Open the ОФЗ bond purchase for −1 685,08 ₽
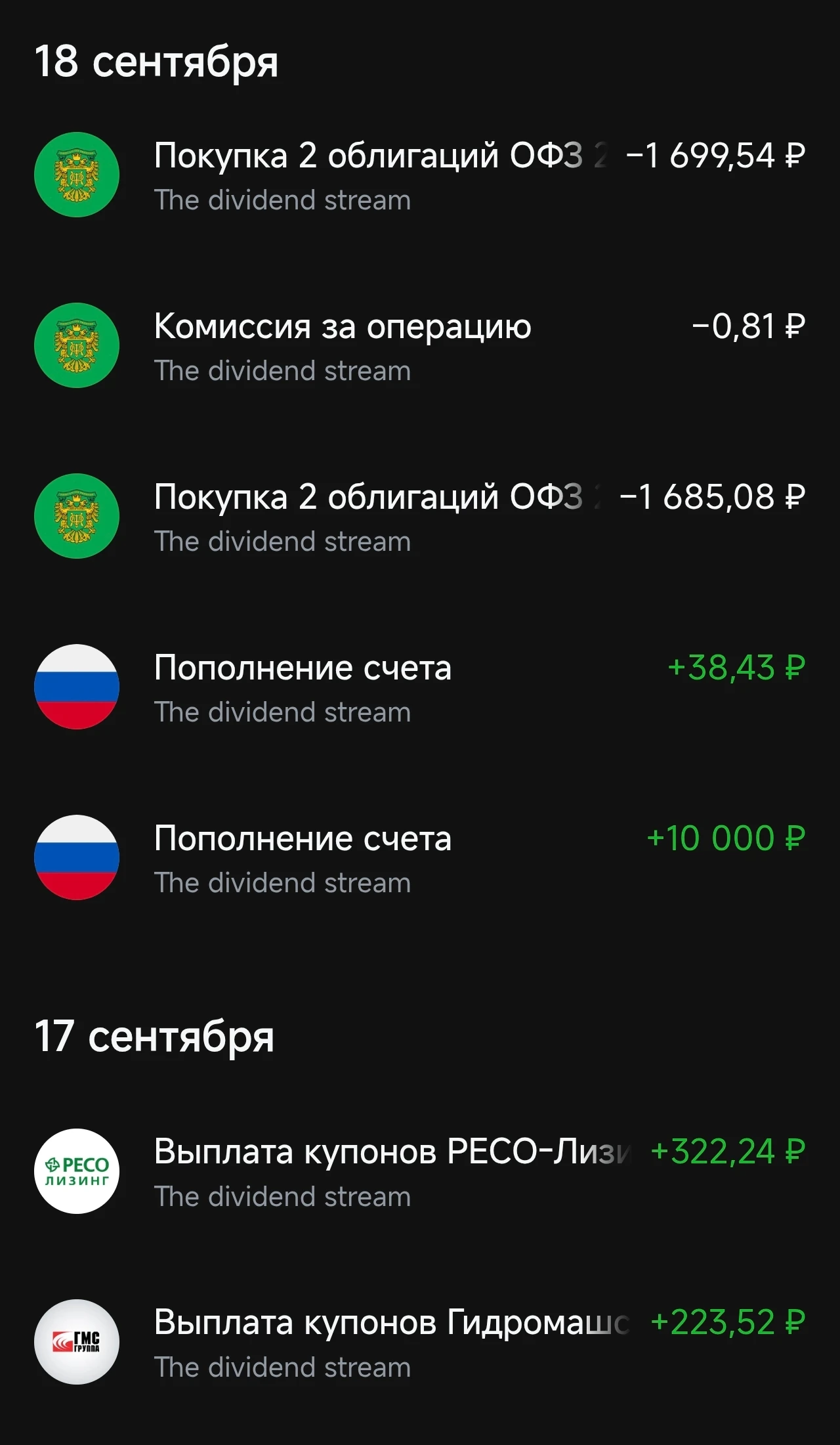 click(x=420, y=517)
